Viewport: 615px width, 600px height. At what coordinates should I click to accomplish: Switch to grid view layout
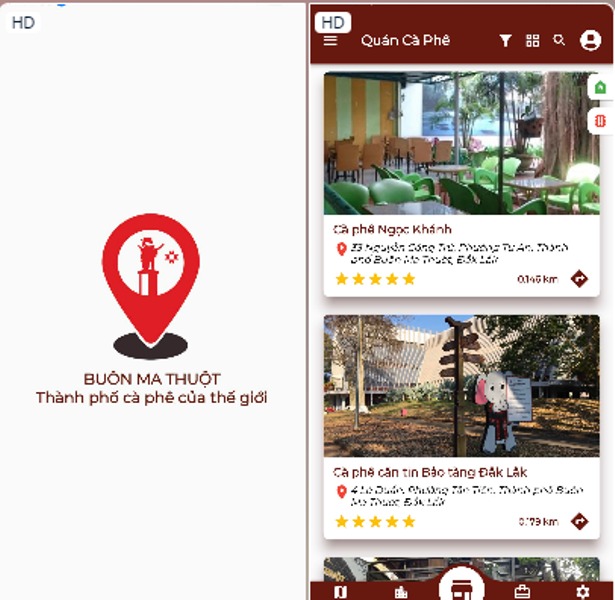tap(533, 41)
